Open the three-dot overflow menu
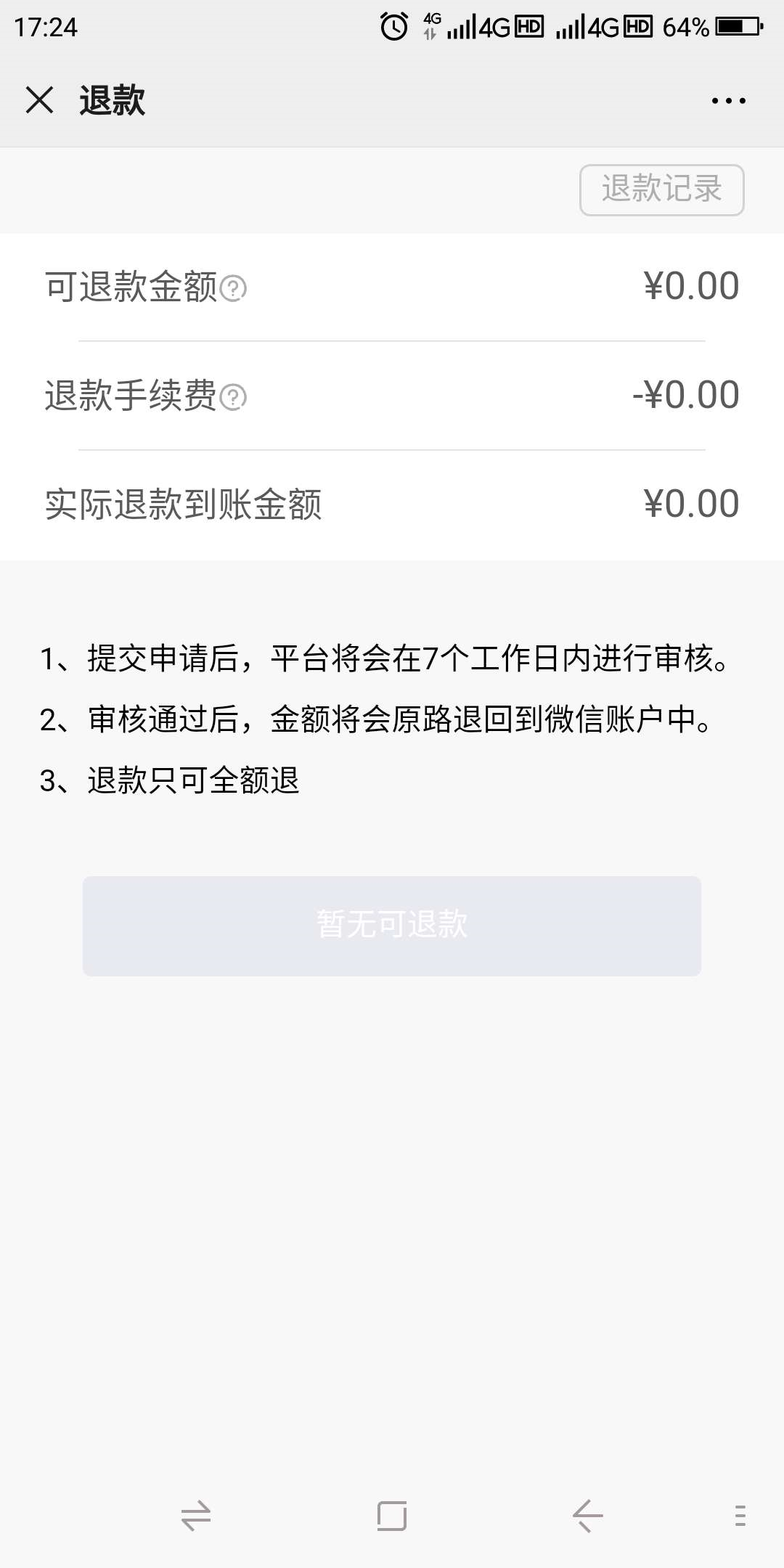Image resolution: width=784 pixels, height=1568 pixels. tap(728, 101)
